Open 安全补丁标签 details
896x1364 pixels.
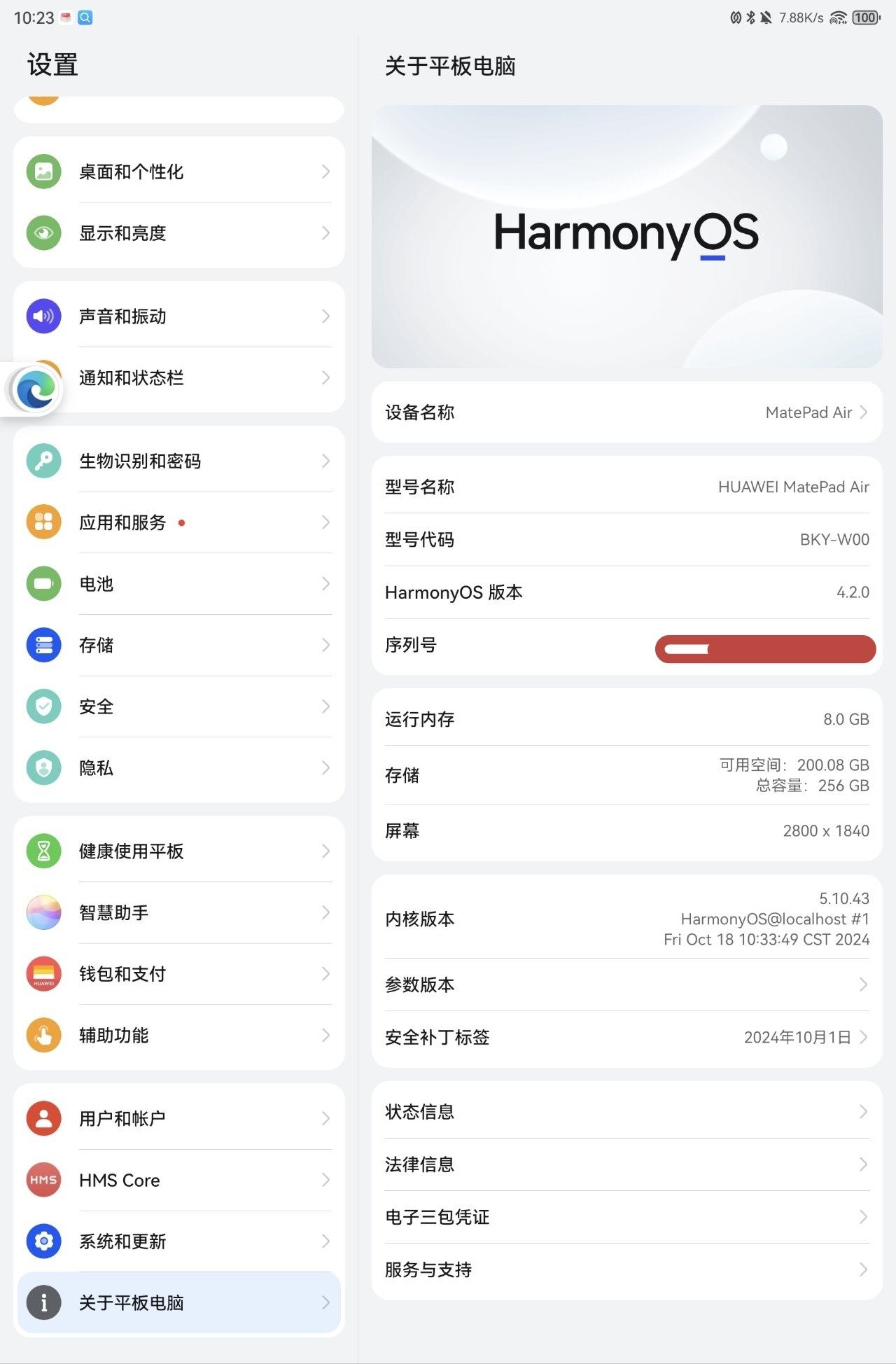pos(626,1037)
